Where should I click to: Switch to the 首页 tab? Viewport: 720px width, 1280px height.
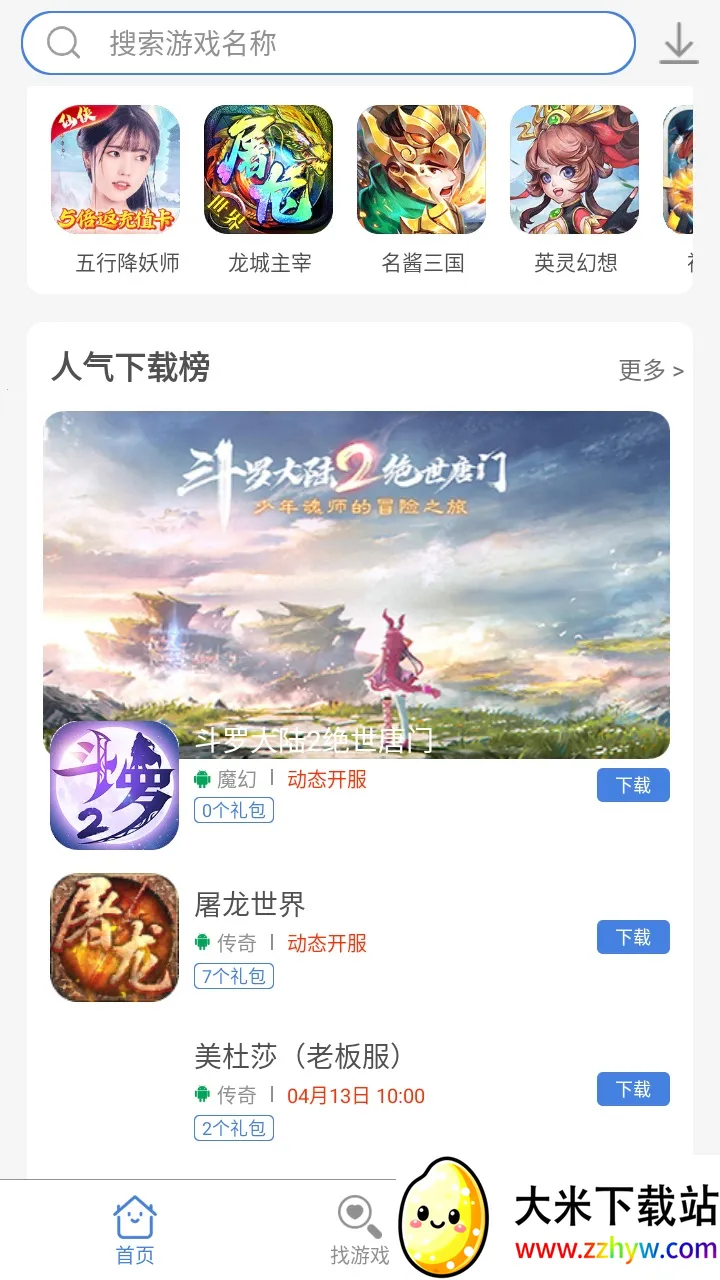(135, 1231)
